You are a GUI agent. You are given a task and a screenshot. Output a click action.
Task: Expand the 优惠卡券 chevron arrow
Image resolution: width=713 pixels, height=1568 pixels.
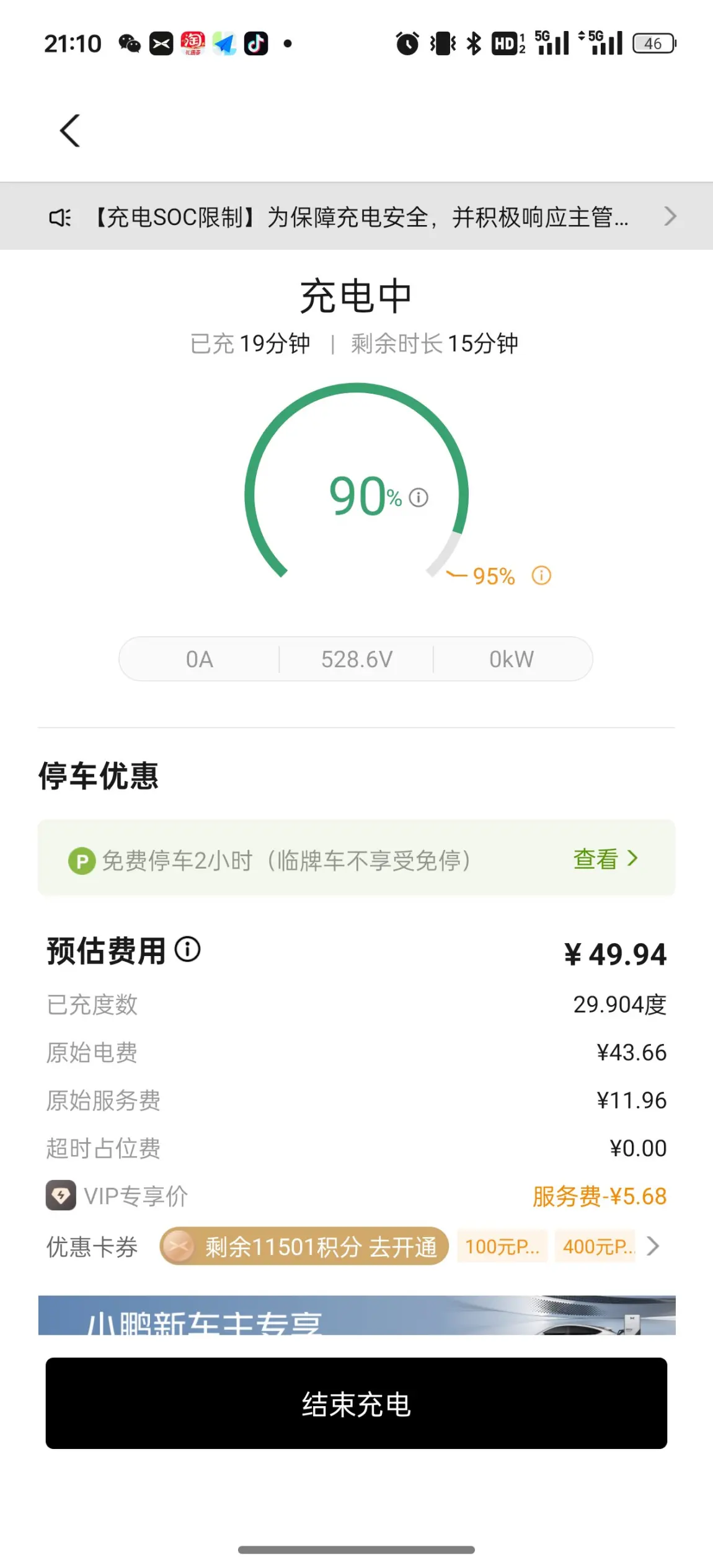[x=653, y=1246]
